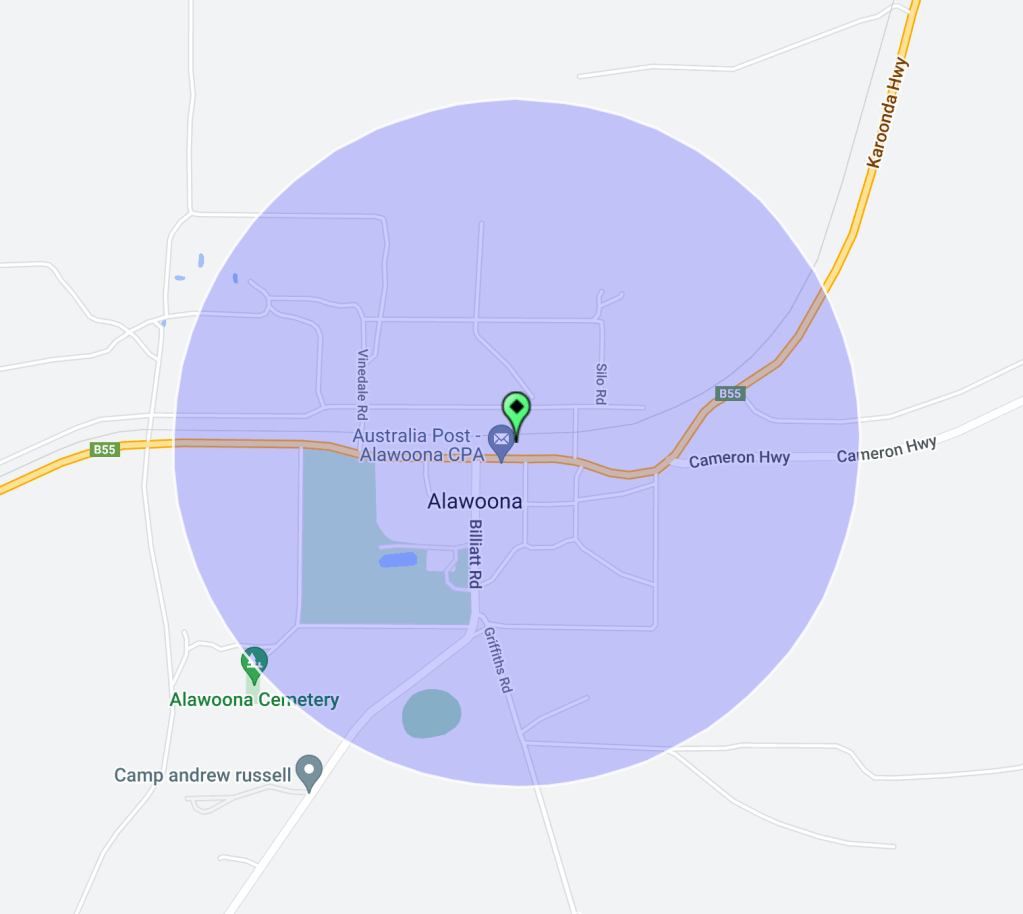The width and height of the screenshot is (1023, 914).
Task: Tap the green location marker
Action: pos(515,410)
